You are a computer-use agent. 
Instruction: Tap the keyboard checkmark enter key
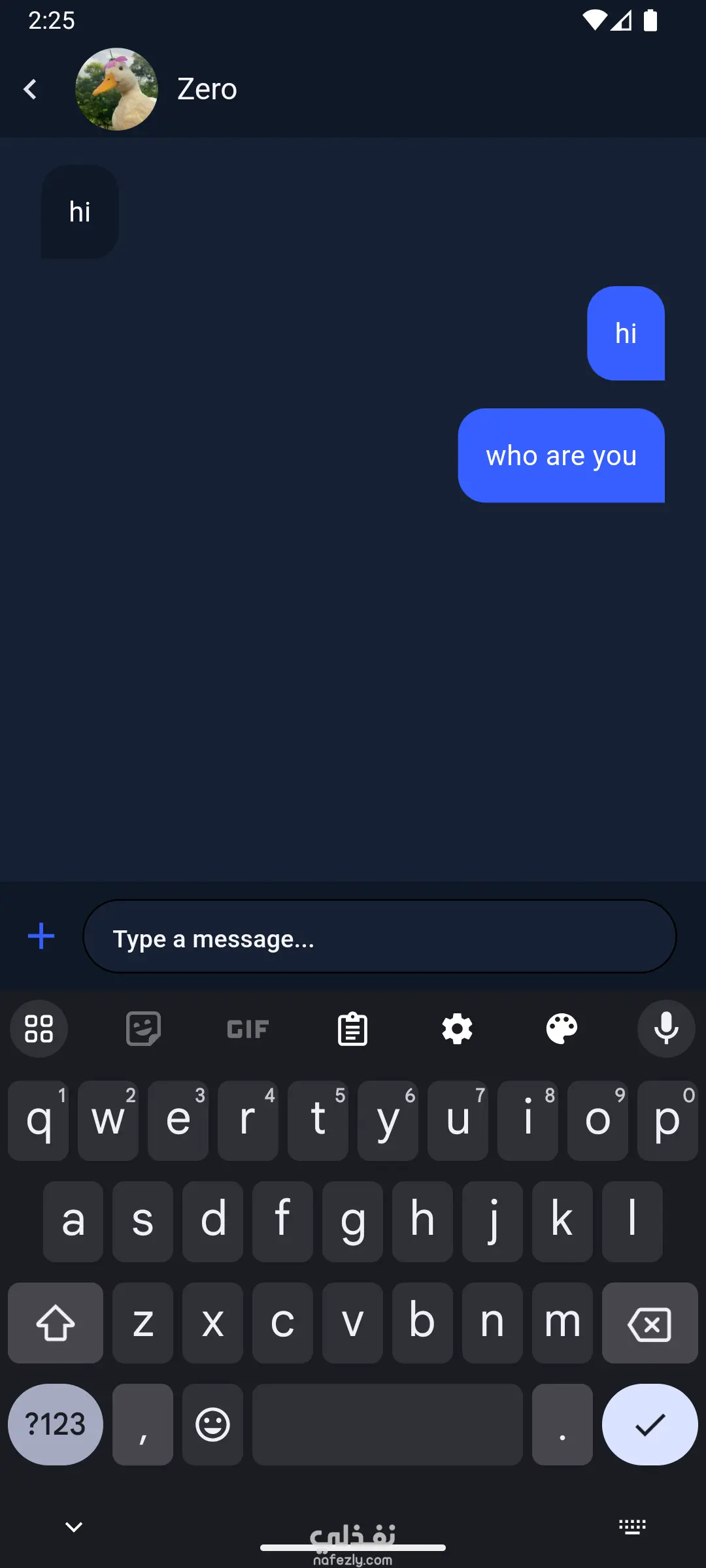[649, 1424]
